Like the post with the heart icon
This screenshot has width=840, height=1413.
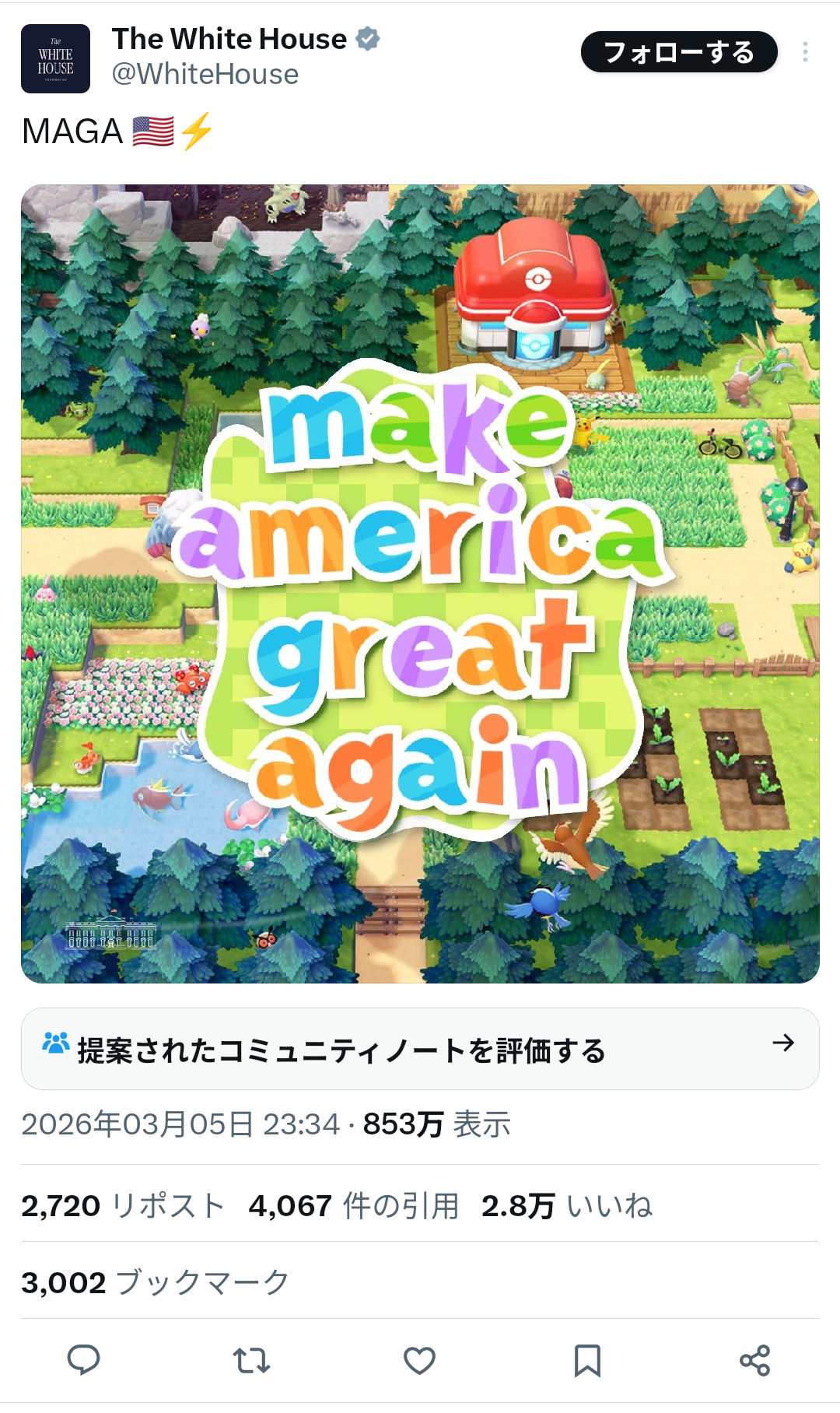pos(419,1360)
